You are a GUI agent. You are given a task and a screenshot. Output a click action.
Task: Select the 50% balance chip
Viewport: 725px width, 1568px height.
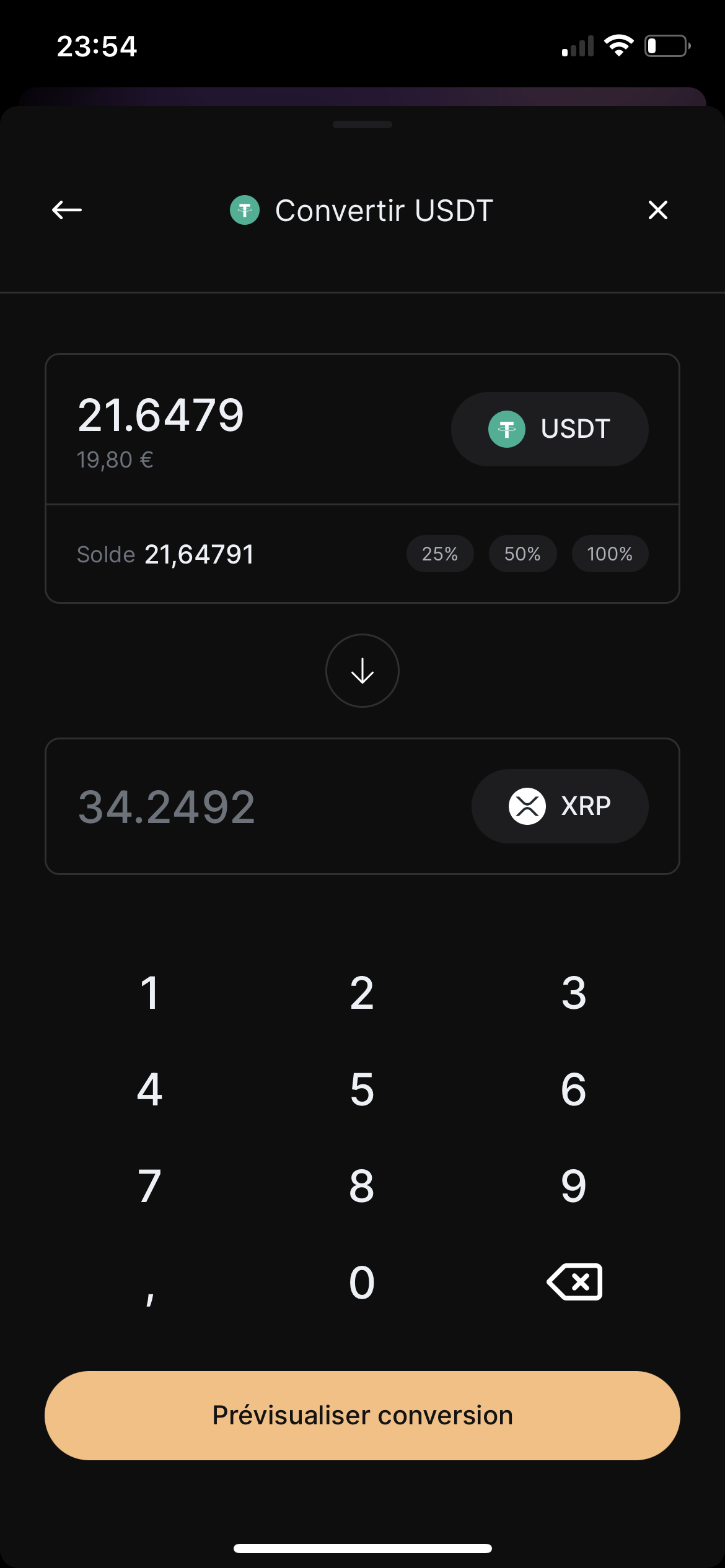pyautogui.click(x=522, y=554)
